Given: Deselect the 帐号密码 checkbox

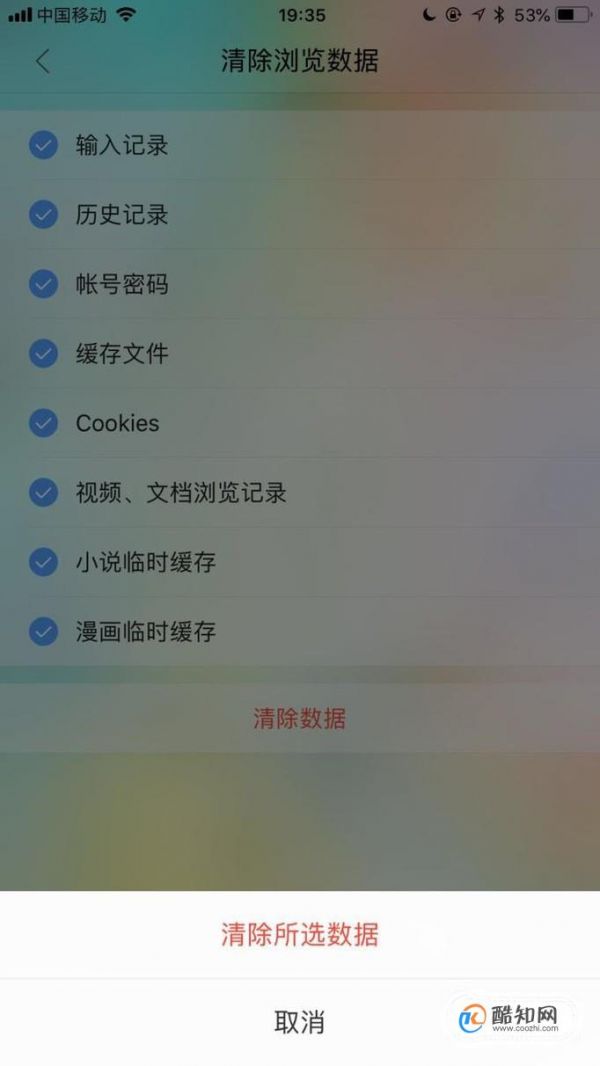Looking at the screenshot, I should 43,285.
